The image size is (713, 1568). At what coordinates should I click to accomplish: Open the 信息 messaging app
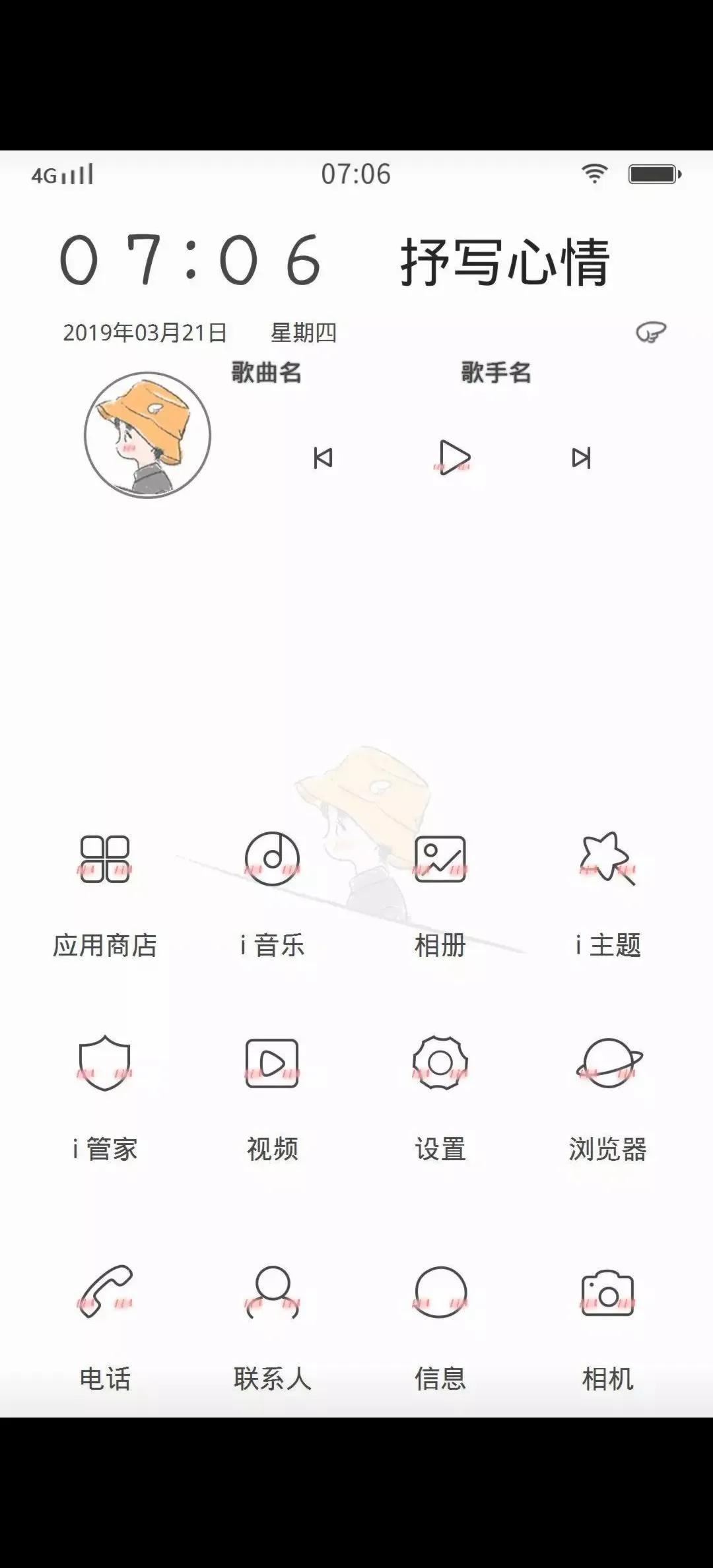(x=440, y=1293)
